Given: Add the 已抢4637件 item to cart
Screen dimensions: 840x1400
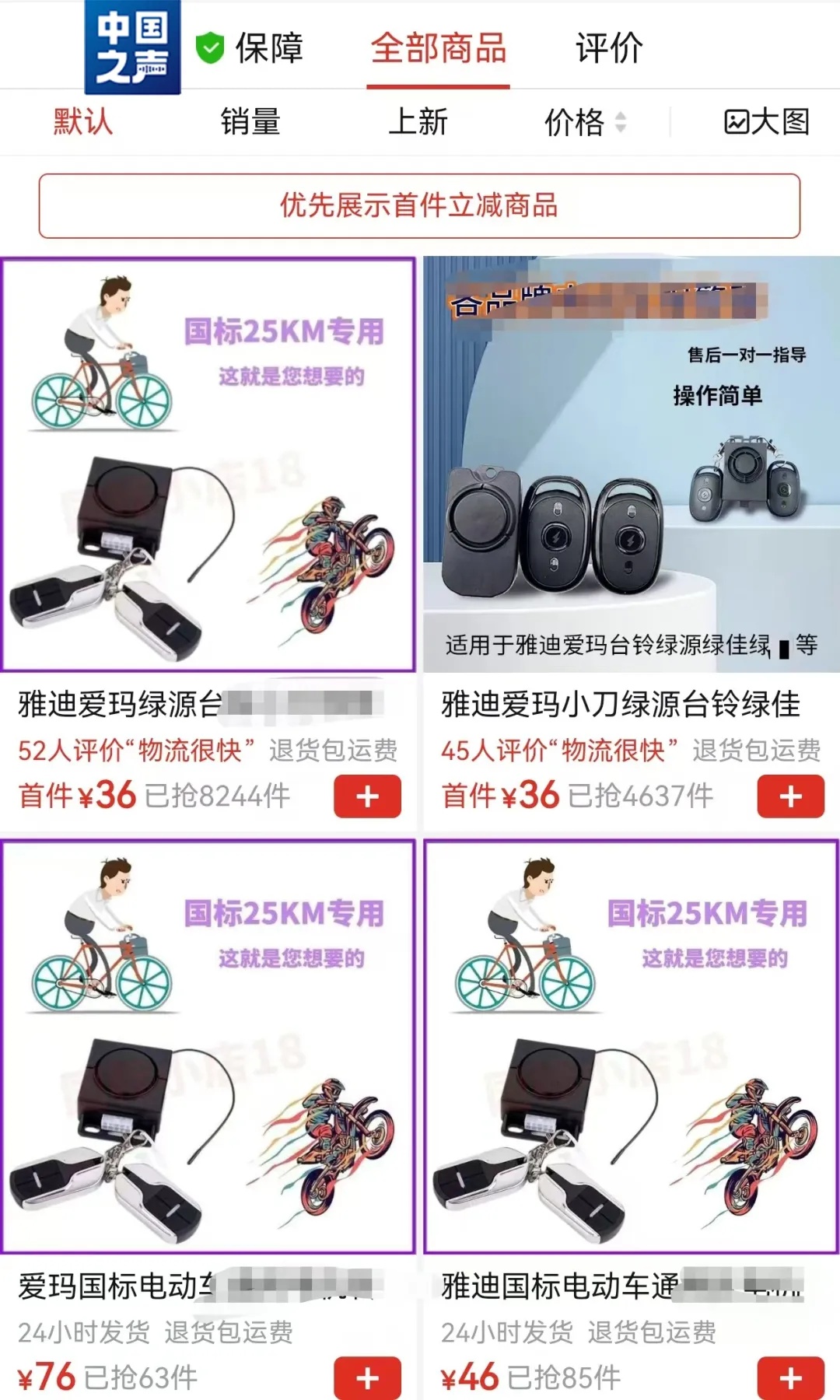Looking at the screenshot, I should [x=790, y=796].
